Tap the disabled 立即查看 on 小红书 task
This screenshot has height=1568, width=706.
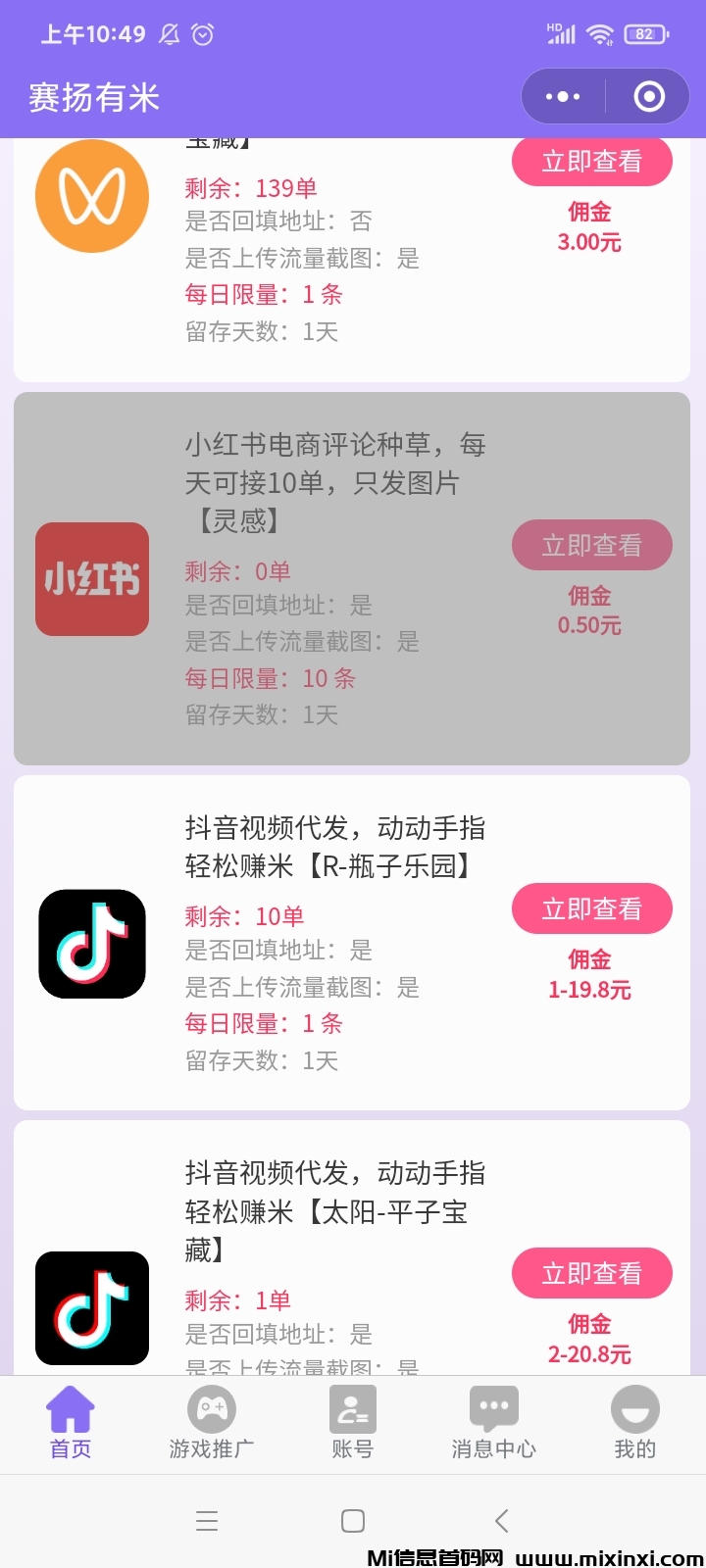[591, 545]
